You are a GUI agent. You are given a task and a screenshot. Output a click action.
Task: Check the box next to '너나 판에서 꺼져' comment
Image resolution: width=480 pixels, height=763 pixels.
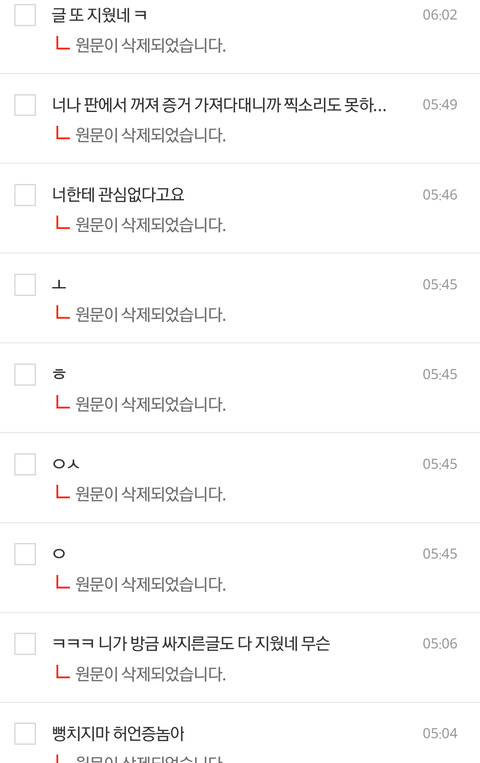tap(25, 105)
